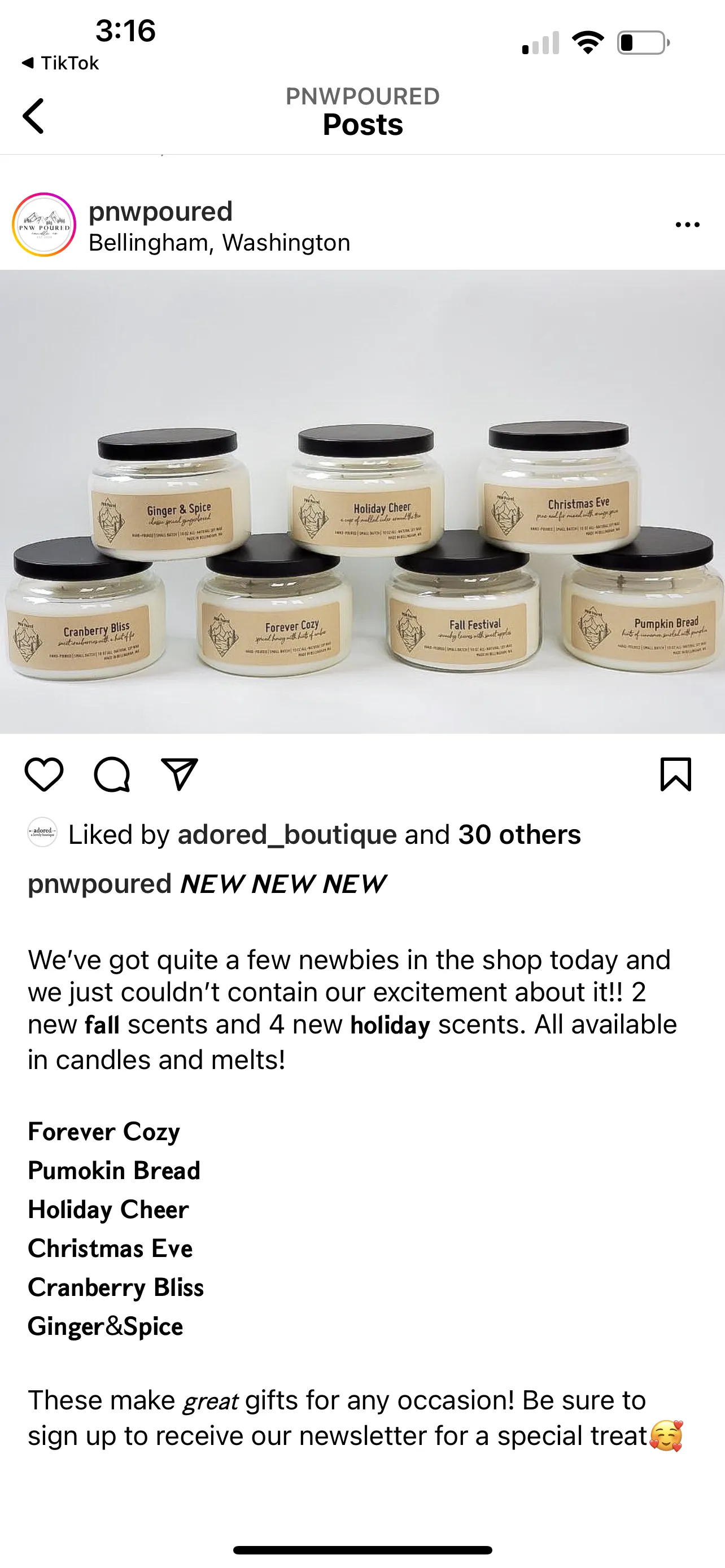This screenshot has width=725, height=1568.
Task: Return to TikTok via the breadcrumb
Action: (60, 63)
